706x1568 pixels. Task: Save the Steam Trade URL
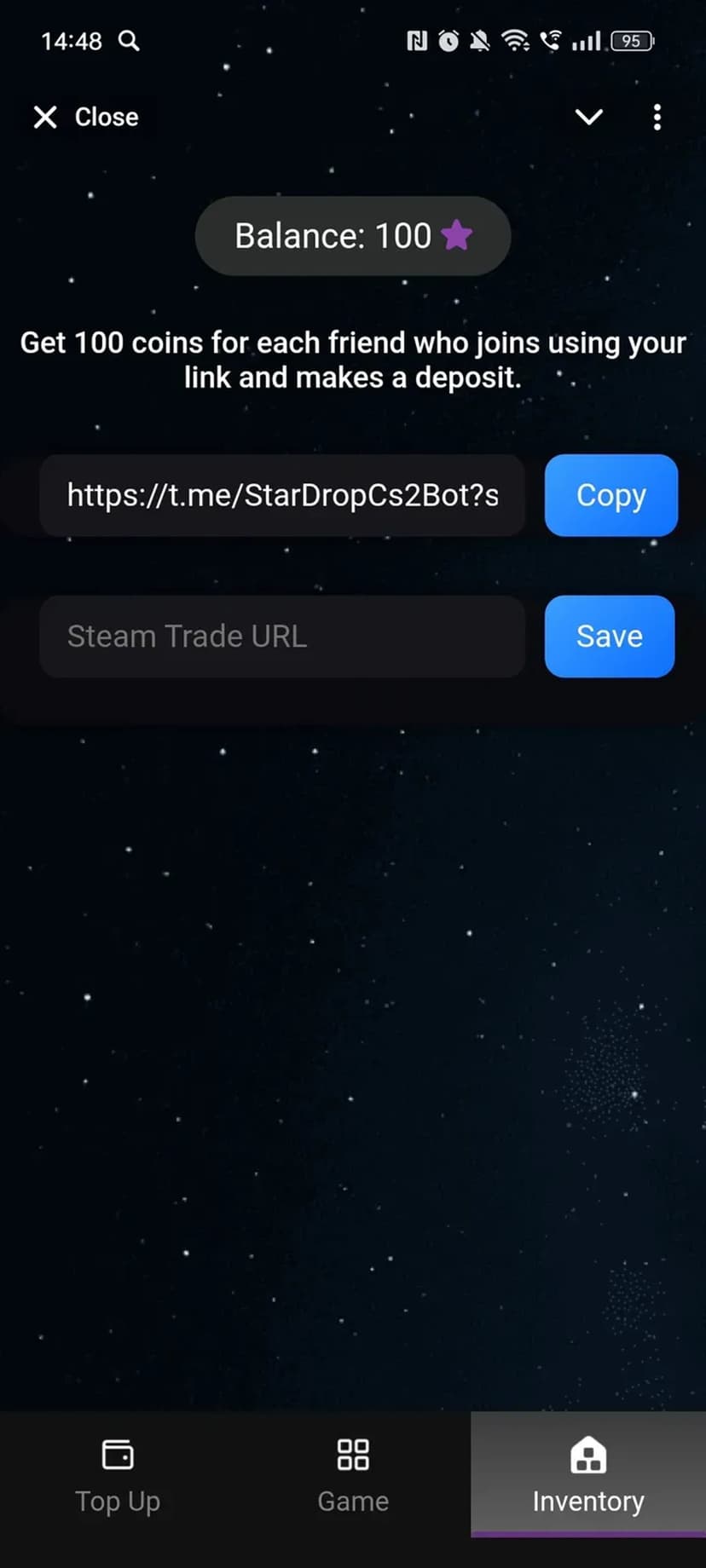coord(609,637)
